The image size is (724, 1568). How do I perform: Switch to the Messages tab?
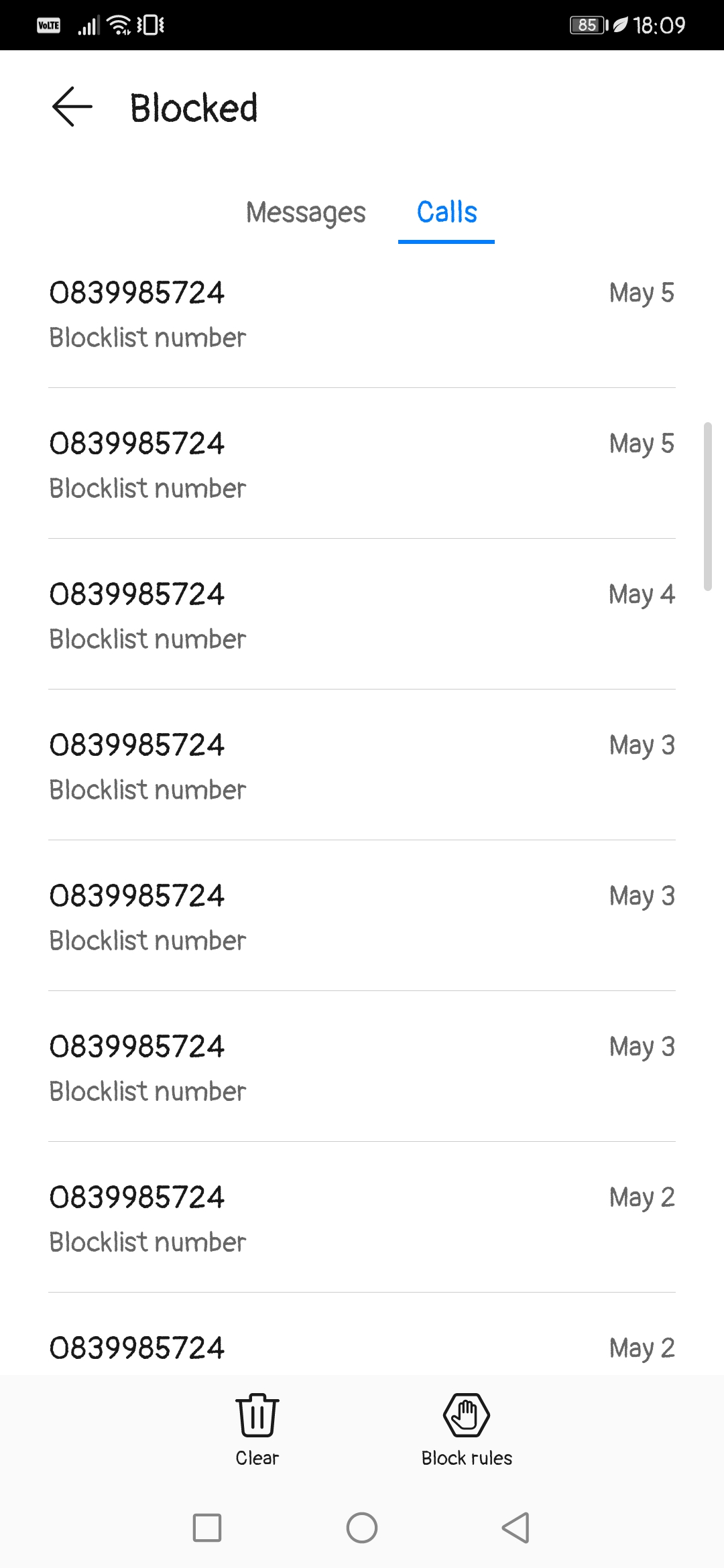[306, 213]
